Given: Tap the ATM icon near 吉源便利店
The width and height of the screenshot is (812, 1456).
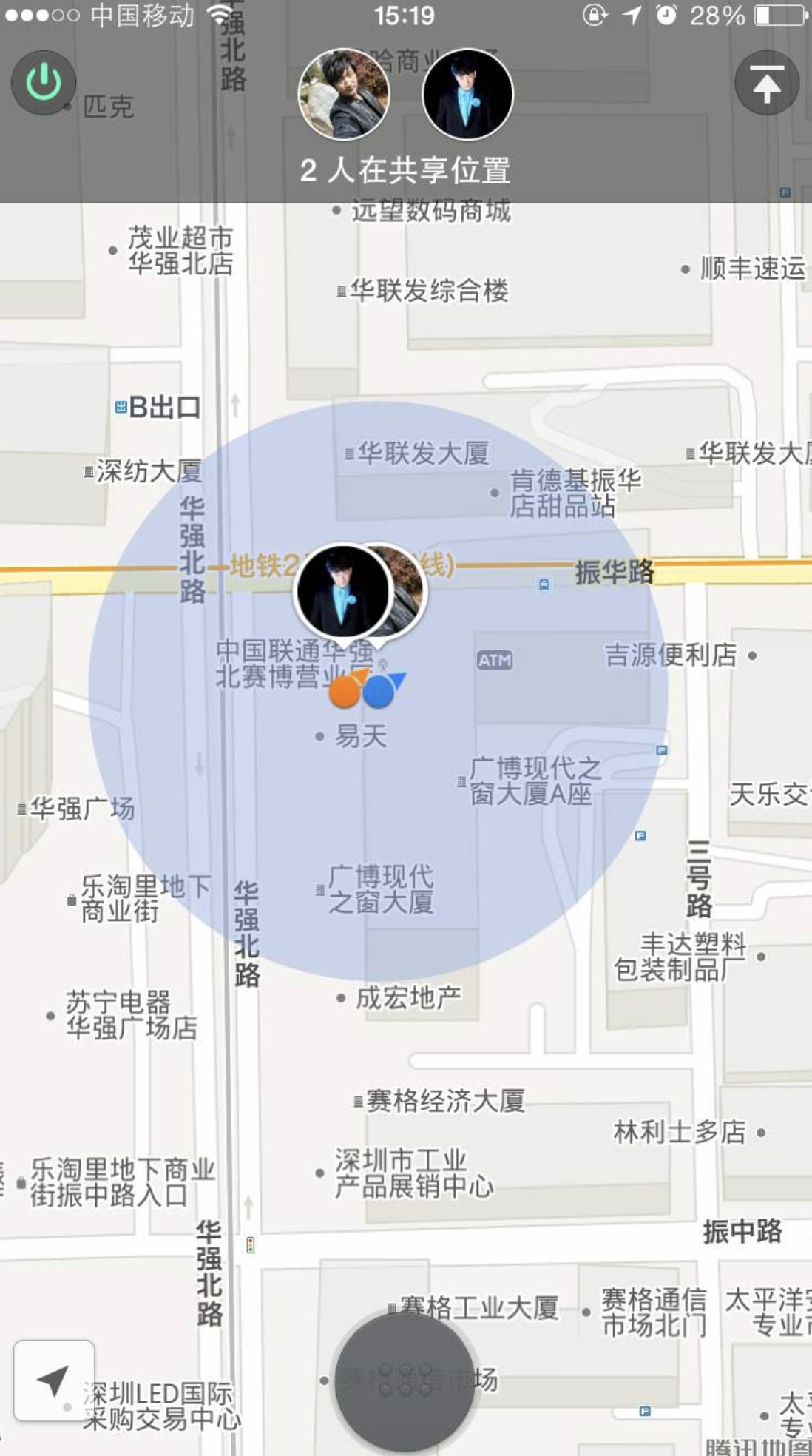Looking at the screenshot, I should click(x=494, y=659).
